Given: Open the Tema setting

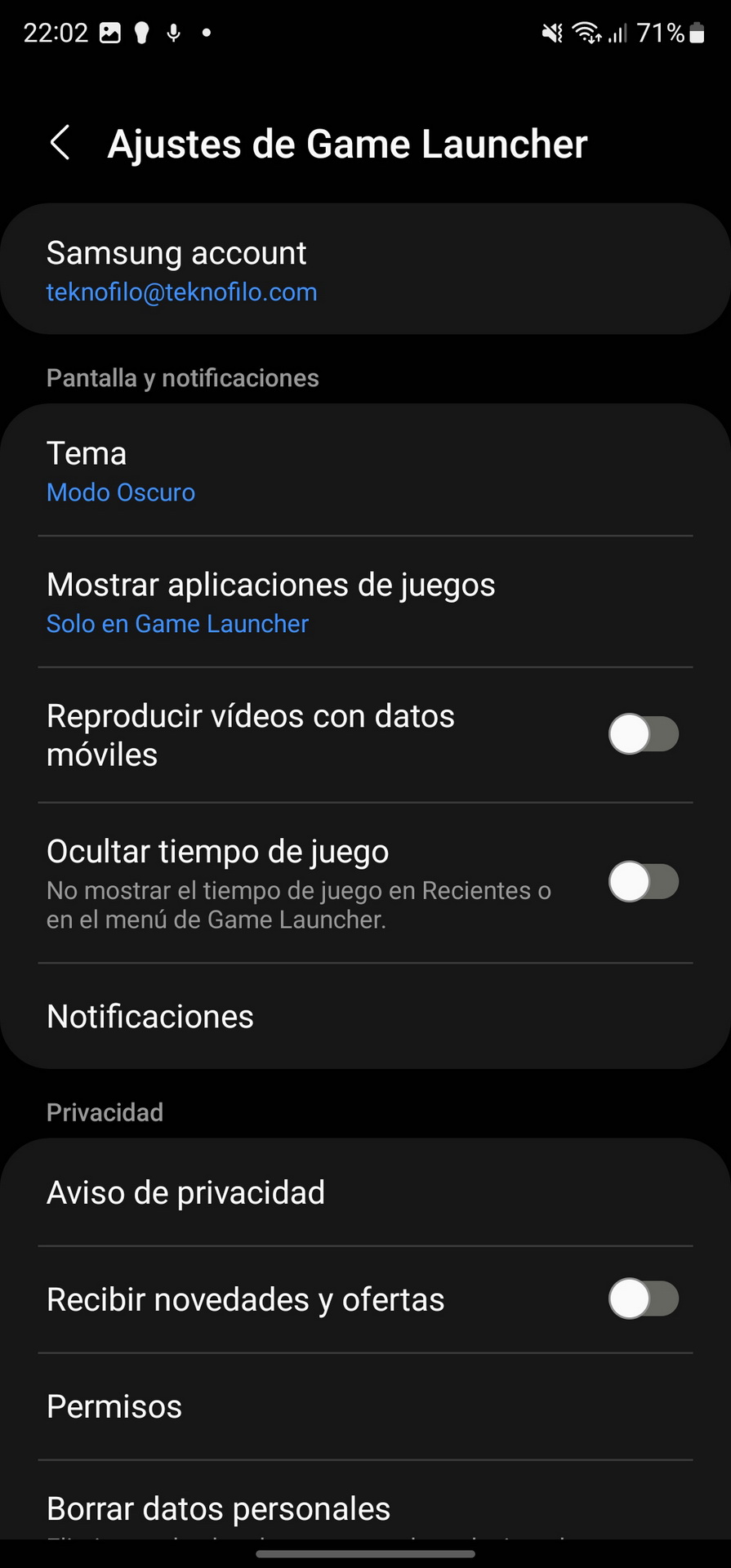Looking at the screenshot, I should click(365, 470).
